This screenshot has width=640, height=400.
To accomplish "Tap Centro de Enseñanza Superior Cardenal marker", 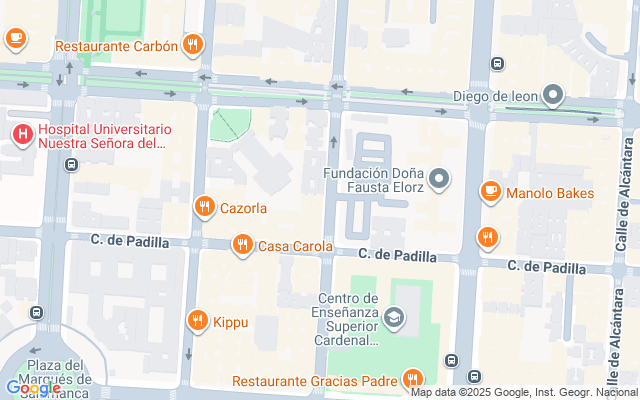I will point(396,318).
